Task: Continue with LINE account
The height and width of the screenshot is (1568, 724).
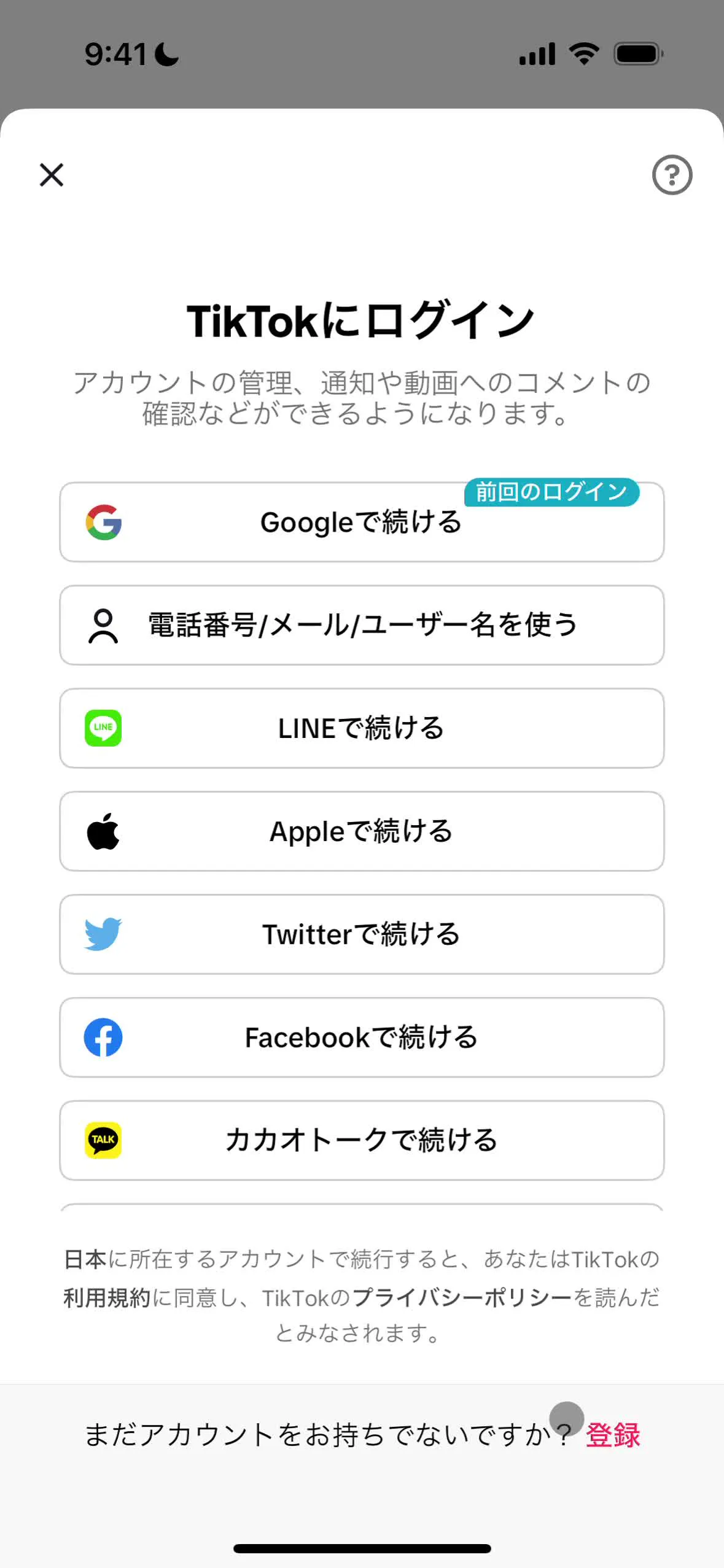Action: (x=361, y=728)
